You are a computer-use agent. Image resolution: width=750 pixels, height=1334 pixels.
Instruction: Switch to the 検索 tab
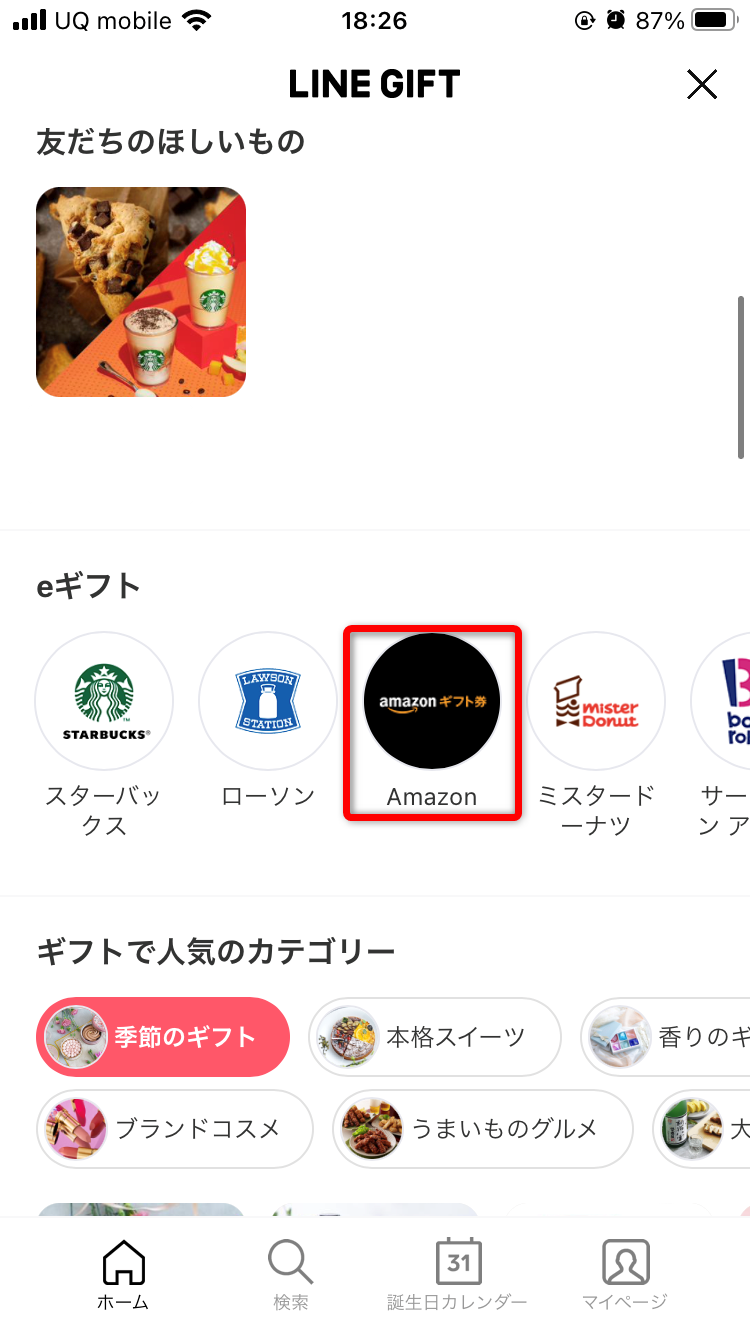point(291,1274)
